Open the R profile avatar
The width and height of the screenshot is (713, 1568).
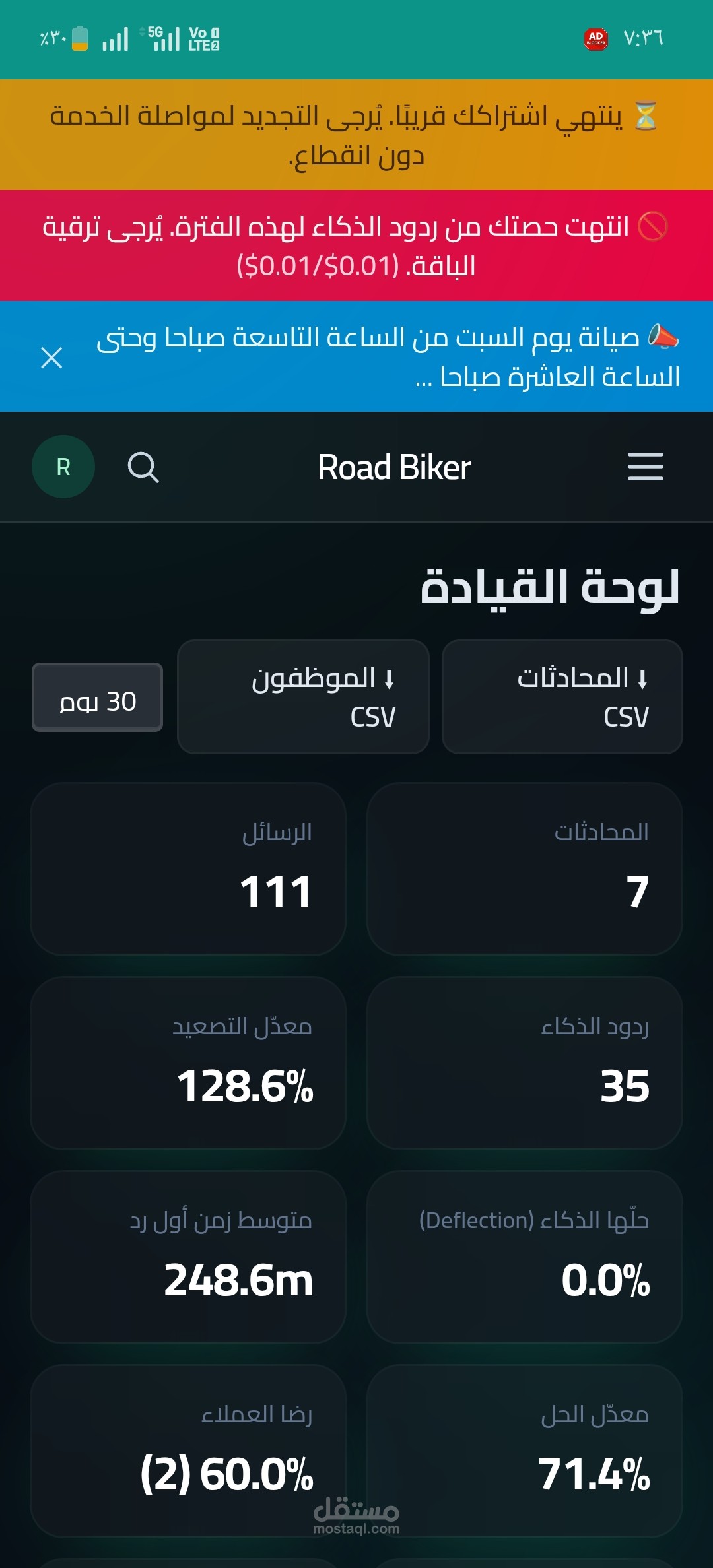click(63, 467)
